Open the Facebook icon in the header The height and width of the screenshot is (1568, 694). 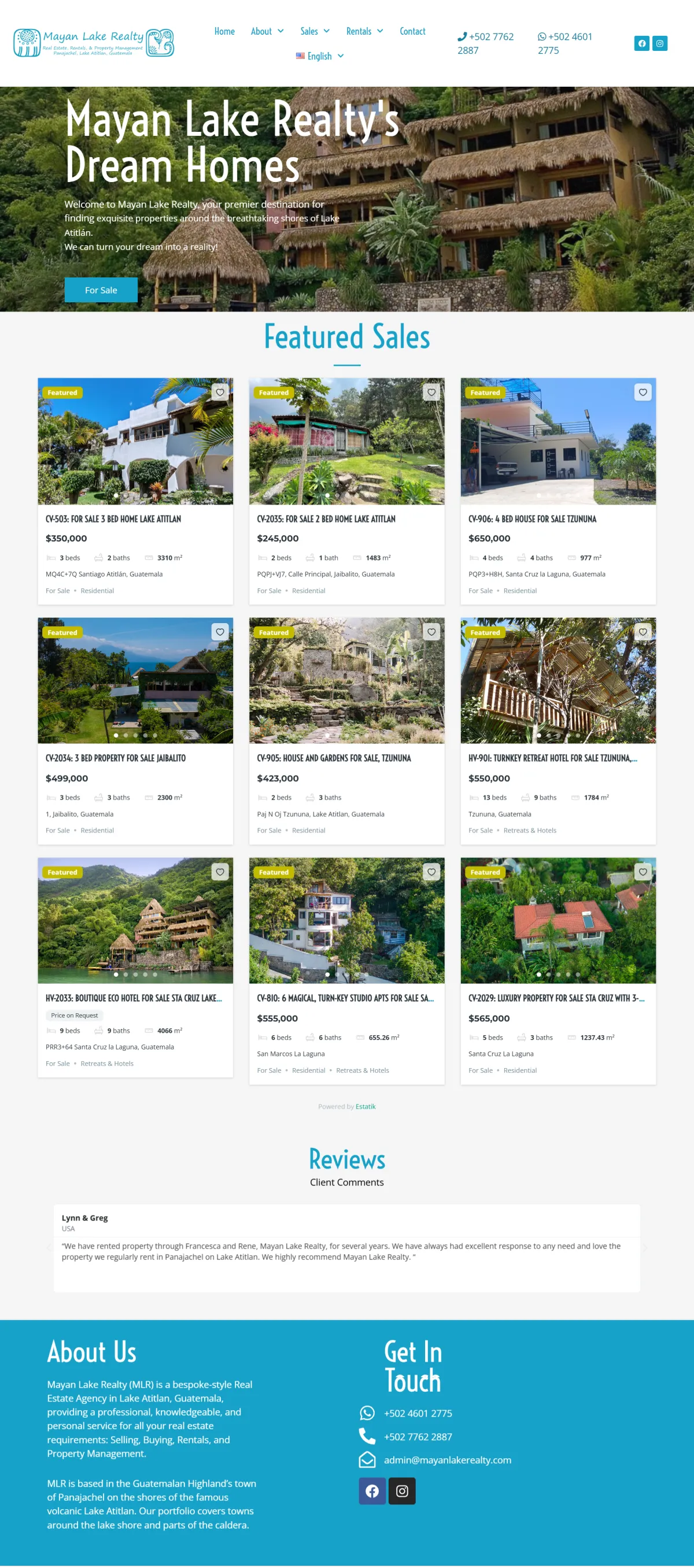[641, 43]
